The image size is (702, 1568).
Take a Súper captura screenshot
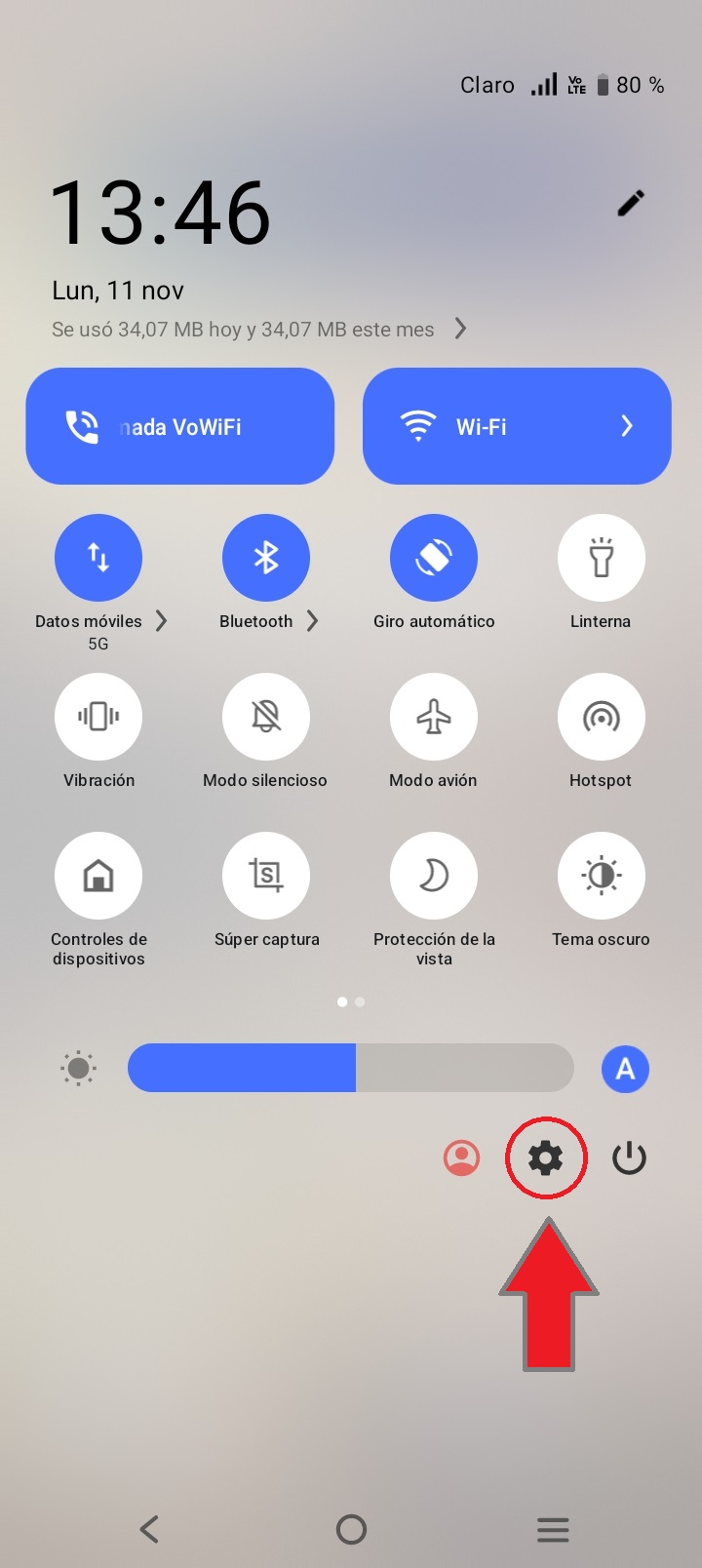(266, 876)
